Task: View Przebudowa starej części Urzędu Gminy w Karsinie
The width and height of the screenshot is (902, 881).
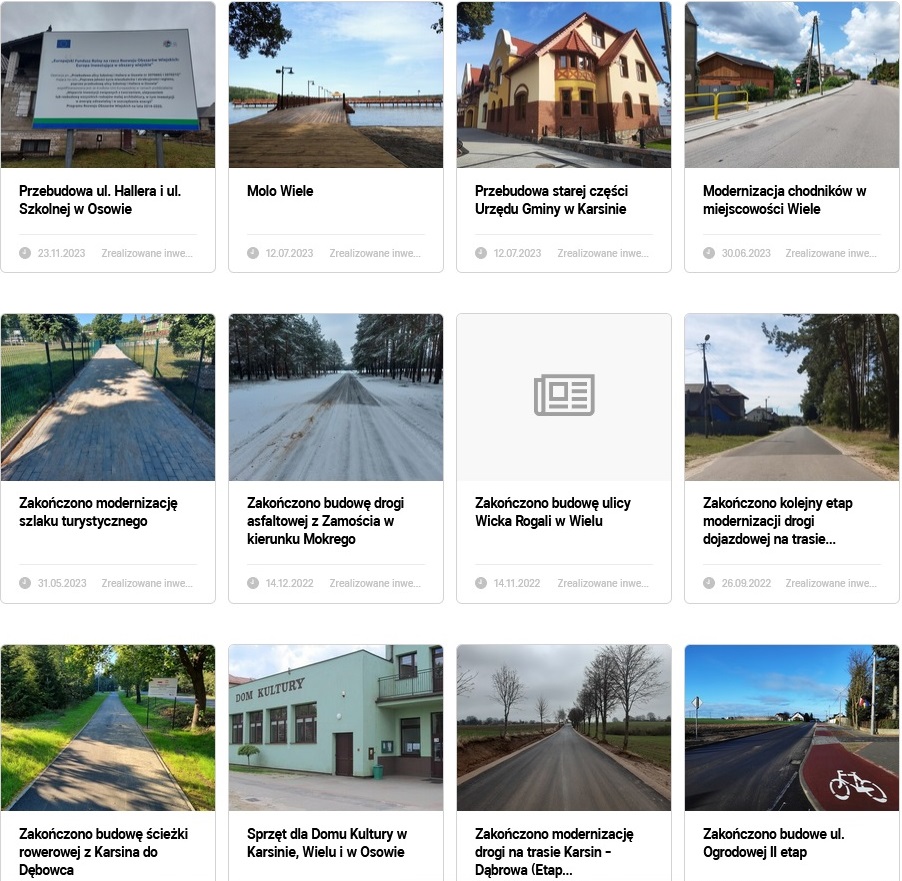Action: pyautogui.click(x=551, y=200)
